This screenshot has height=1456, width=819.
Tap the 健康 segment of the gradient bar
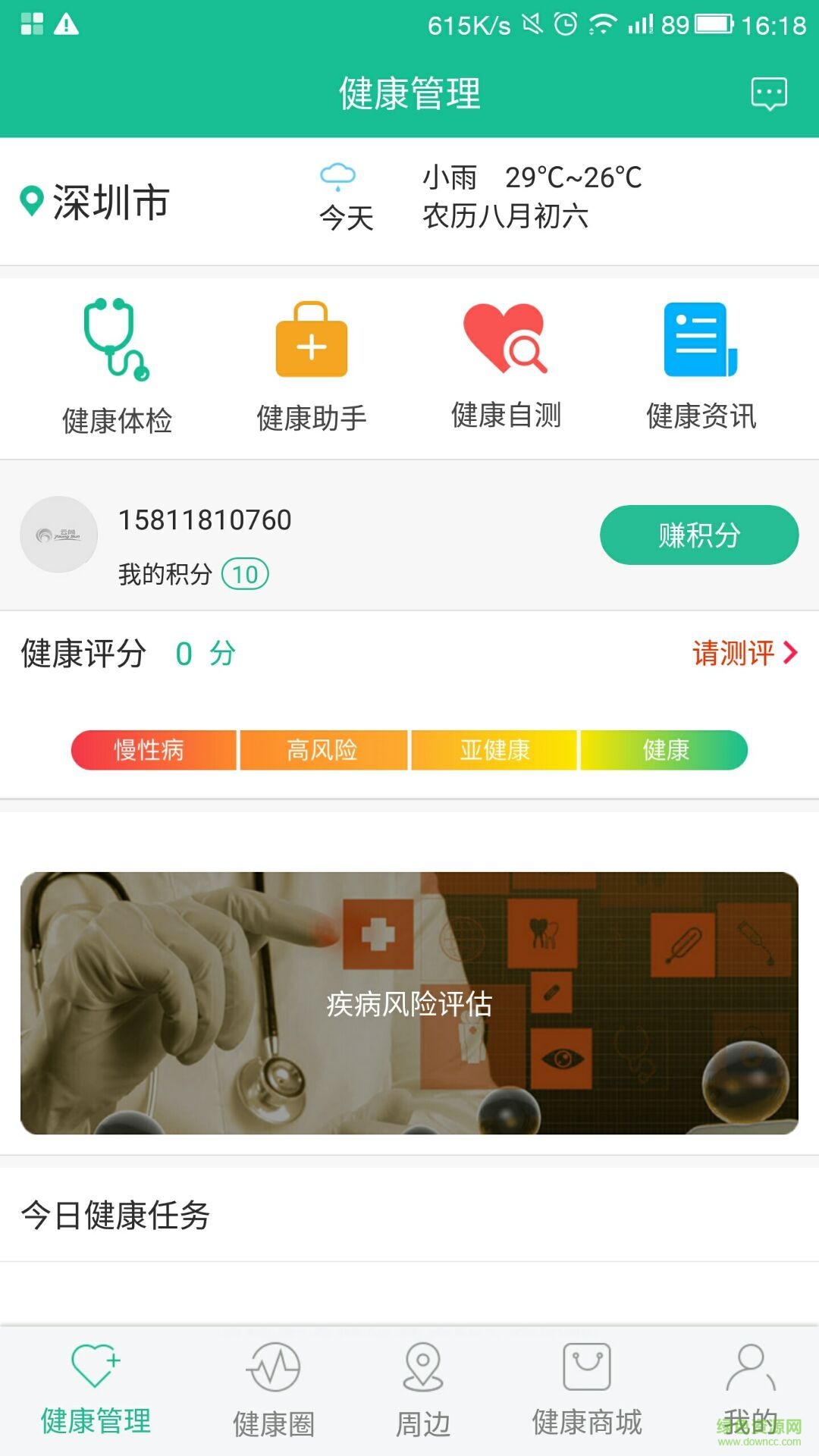[x=667, y=751]
